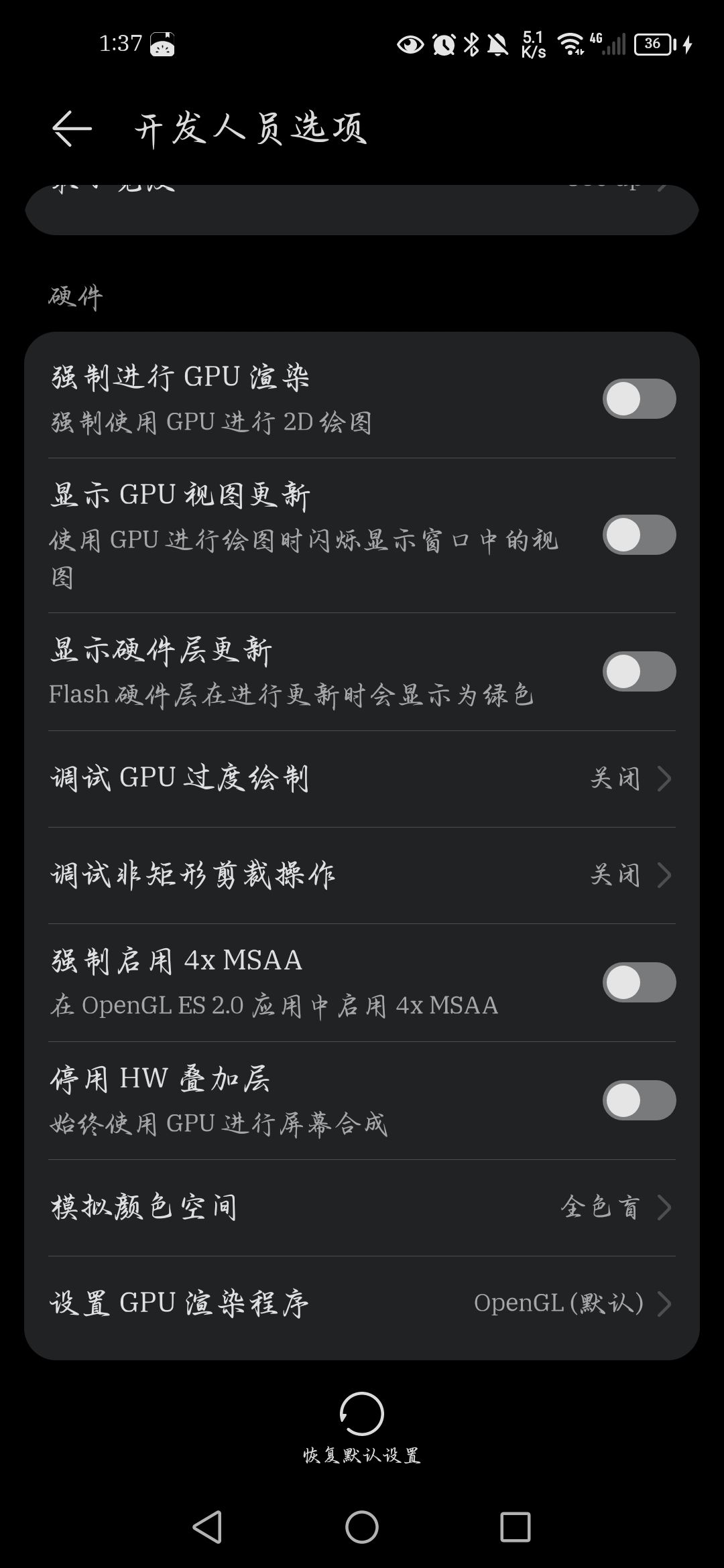This screenshot has width=724, height=1568.
Task: Toggle 显示硬件层更新 on
Action: [639, 671]
